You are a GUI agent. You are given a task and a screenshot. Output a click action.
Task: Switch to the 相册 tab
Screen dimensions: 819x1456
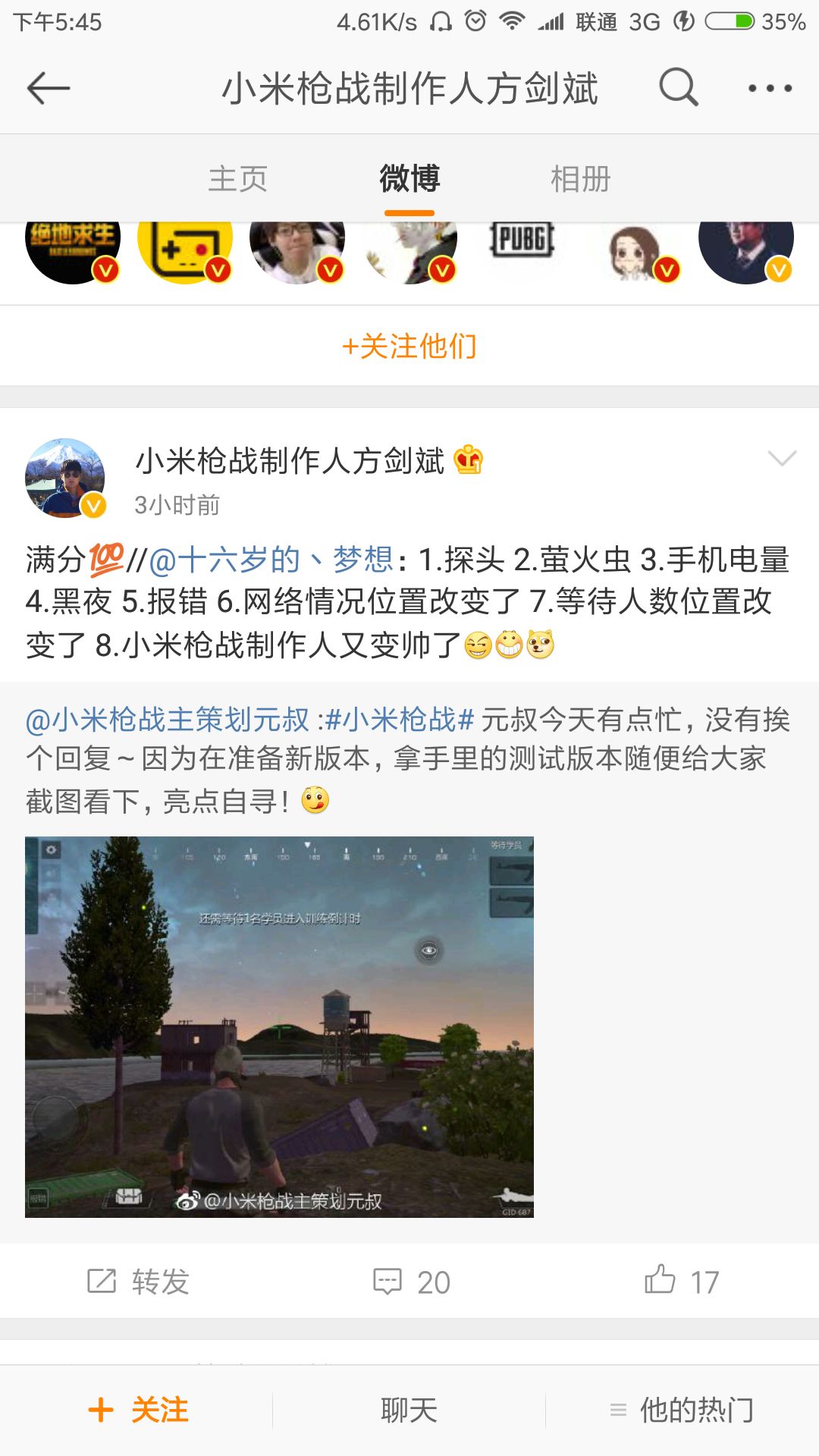tap(581, 180)
